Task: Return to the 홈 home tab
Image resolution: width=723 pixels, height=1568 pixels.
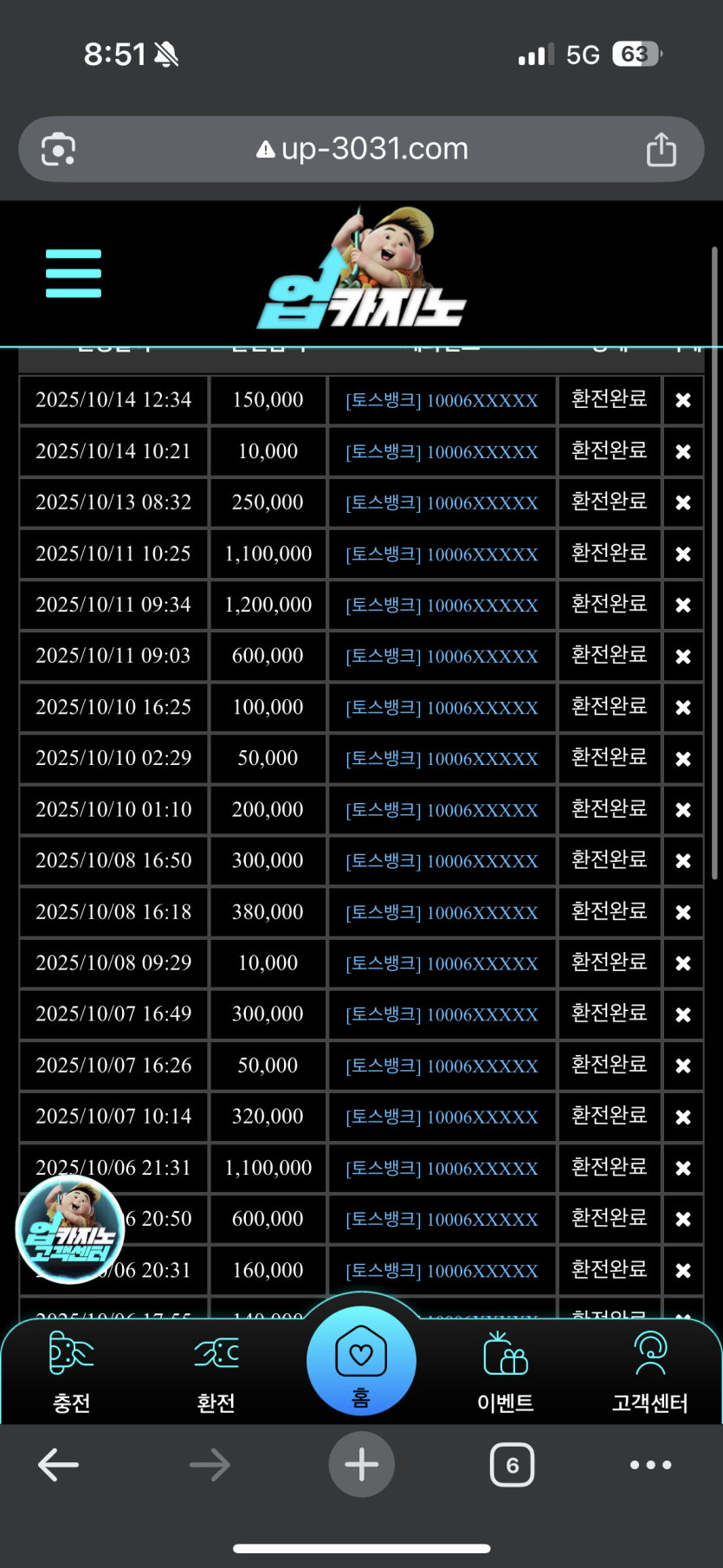Action: tap(361, 1361)
